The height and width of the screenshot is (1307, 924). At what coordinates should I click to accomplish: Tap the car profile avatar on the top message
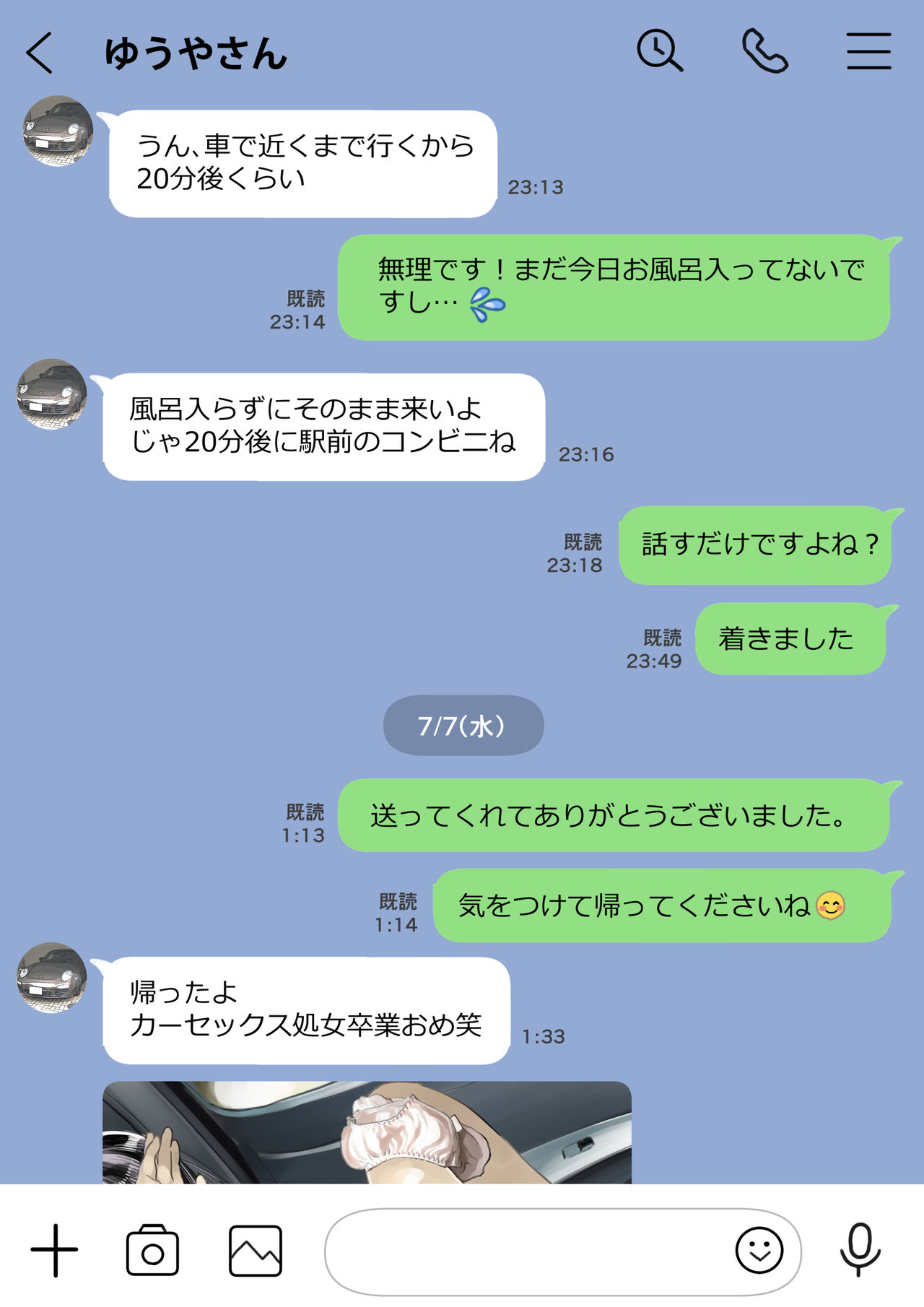[x=54, y=129]
